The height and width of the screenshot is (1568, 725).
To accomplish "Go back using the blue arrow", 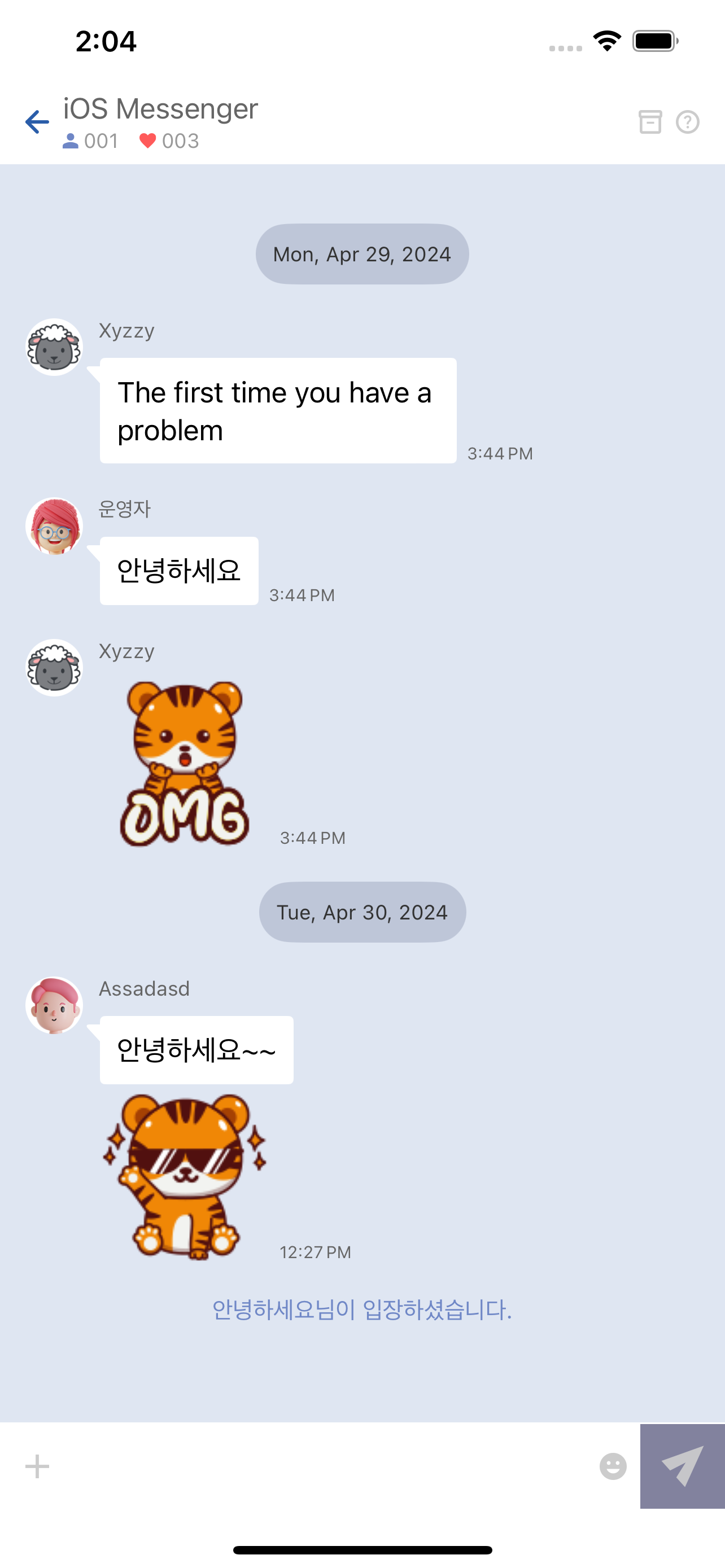I will tap(37, 122).
